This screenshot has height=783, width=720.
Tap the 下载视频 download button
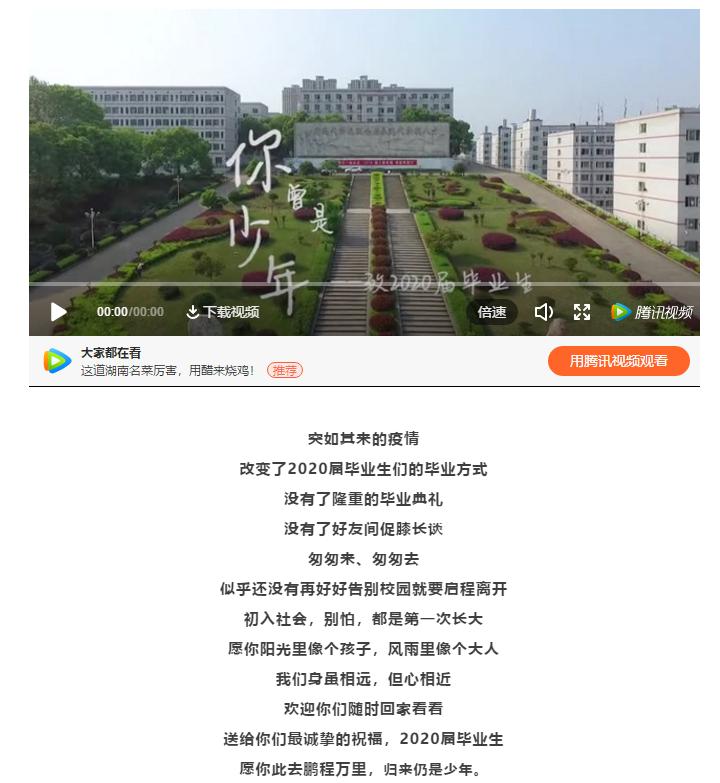[x=222, y=312]
